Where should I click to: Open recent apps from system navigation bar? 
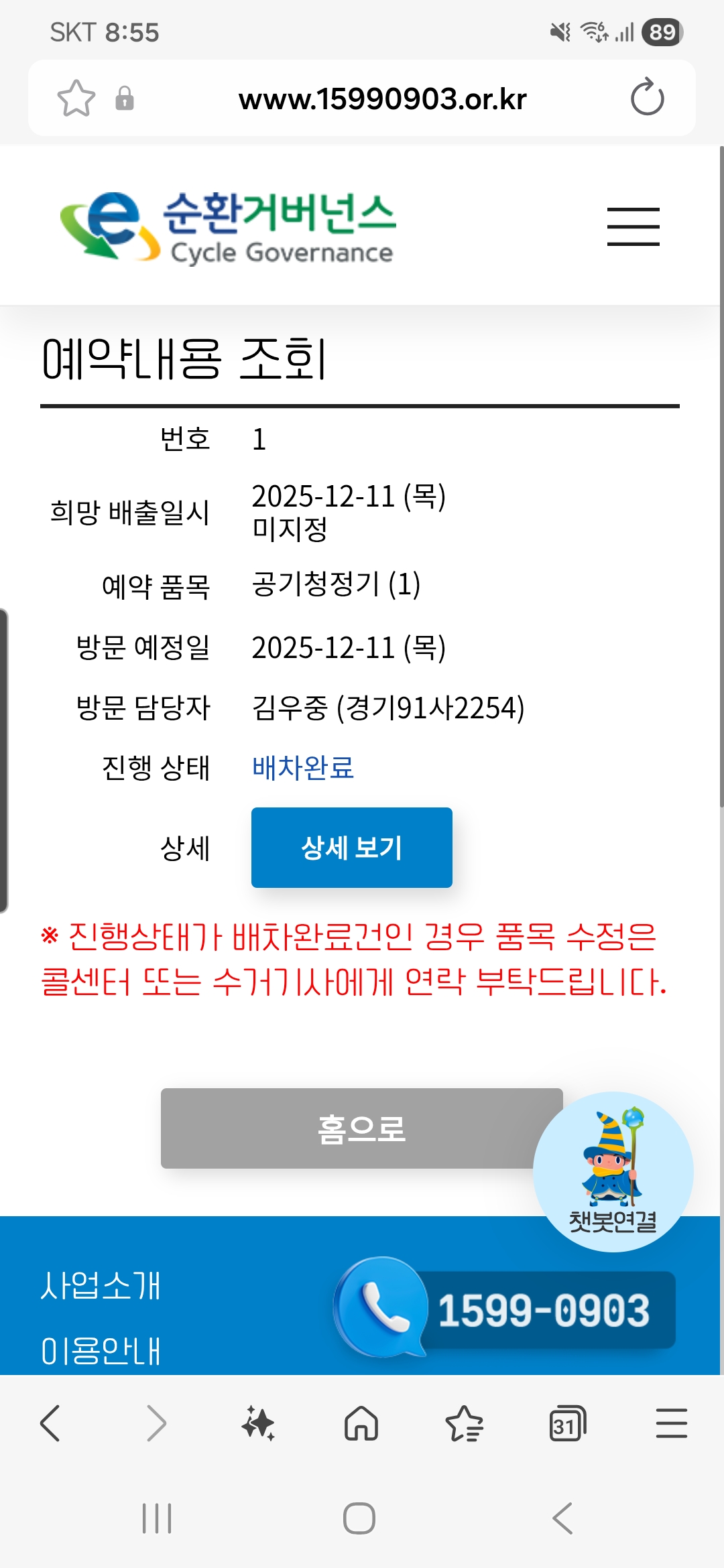coord(156,1518)
